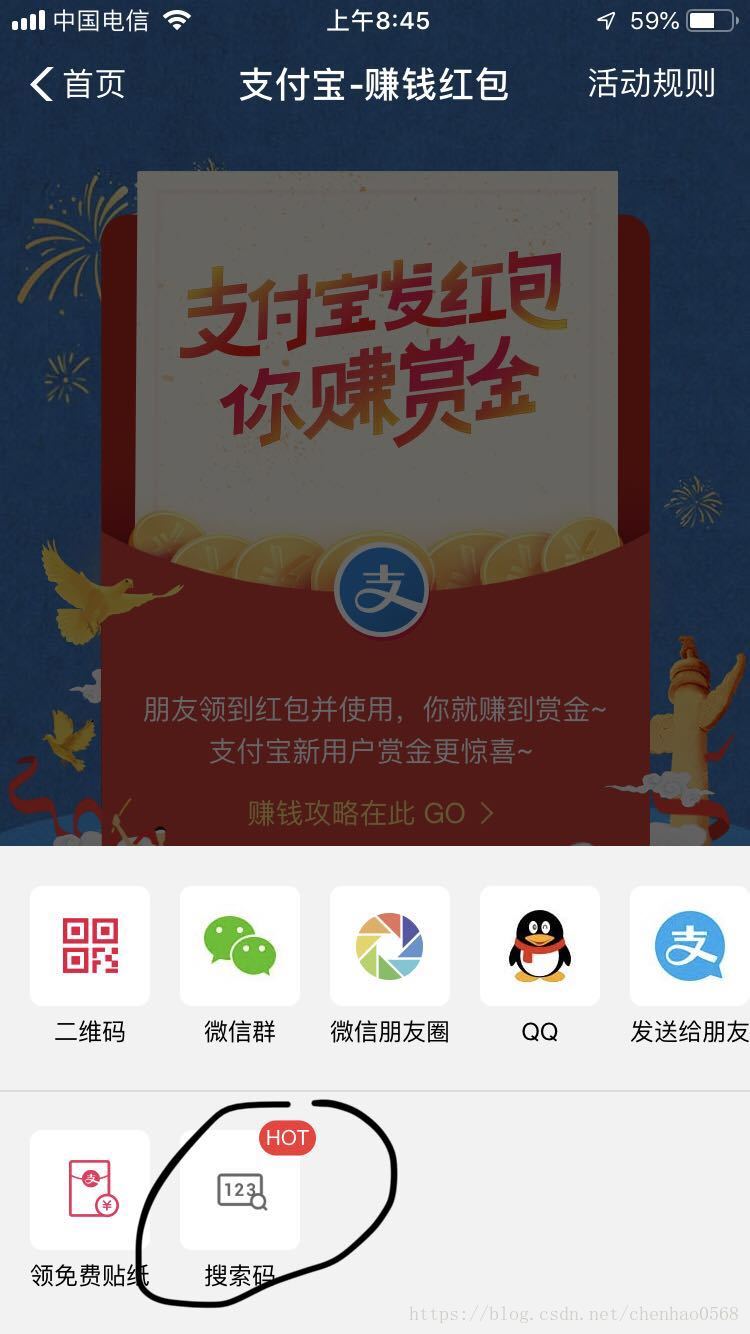Image resolution: width=750 pixels, height=1334 pixels.
Task: Share via 二维码 QR code
Action: click(x=90, y=946)
